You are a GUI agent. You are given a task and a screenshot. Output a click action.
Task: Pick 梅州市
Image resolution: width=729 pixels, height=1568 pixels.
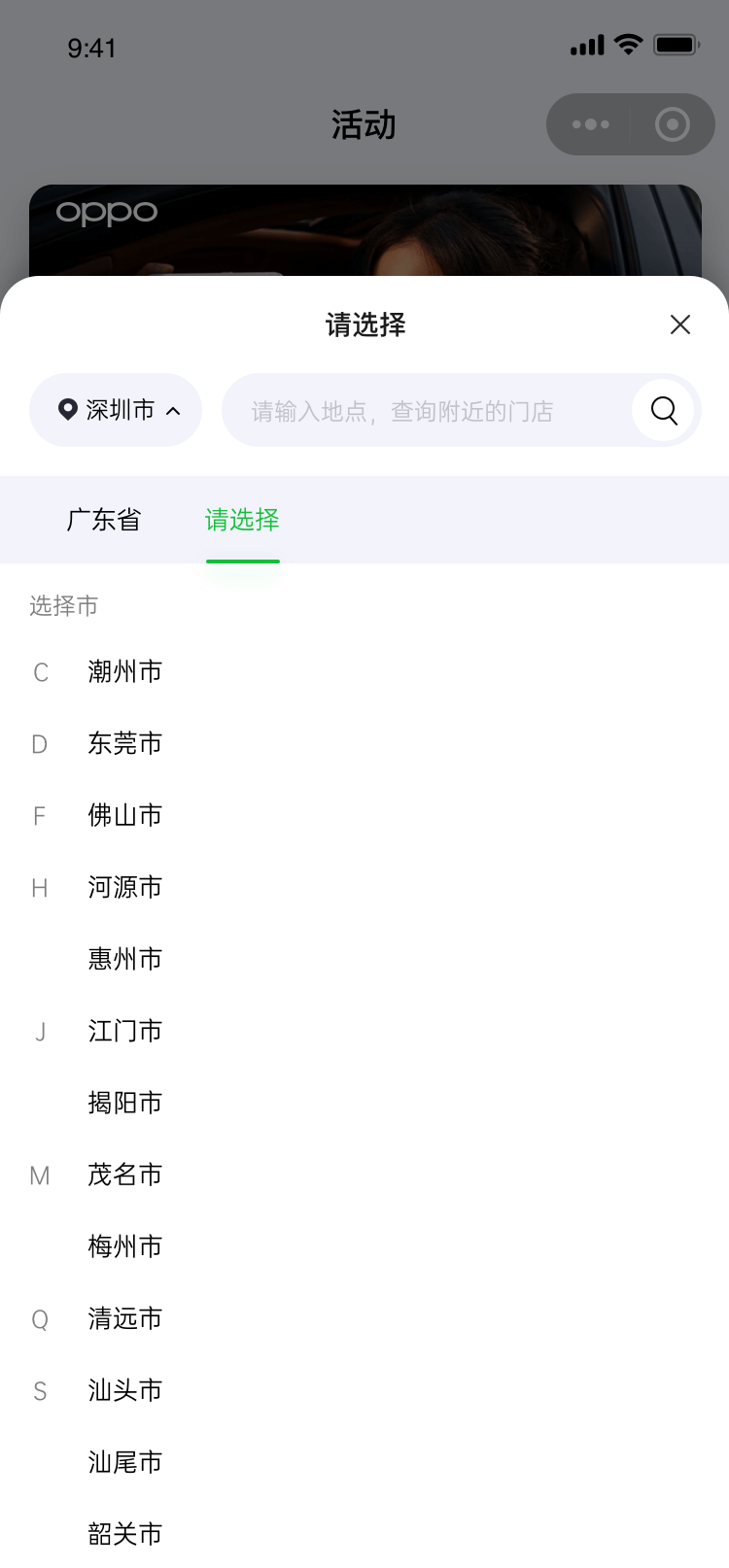(124, 1246)
